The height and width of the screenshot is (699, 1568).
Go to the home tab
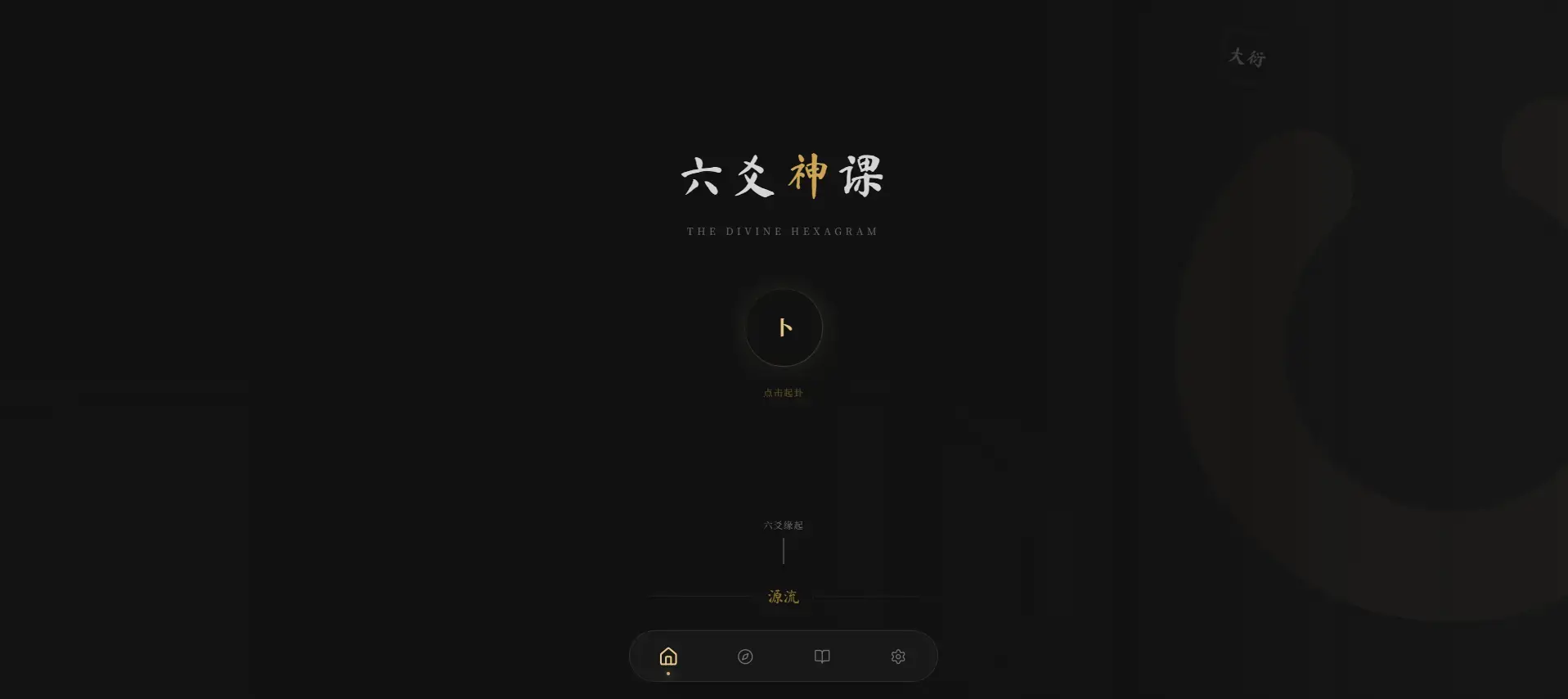[x=668, y=656]
